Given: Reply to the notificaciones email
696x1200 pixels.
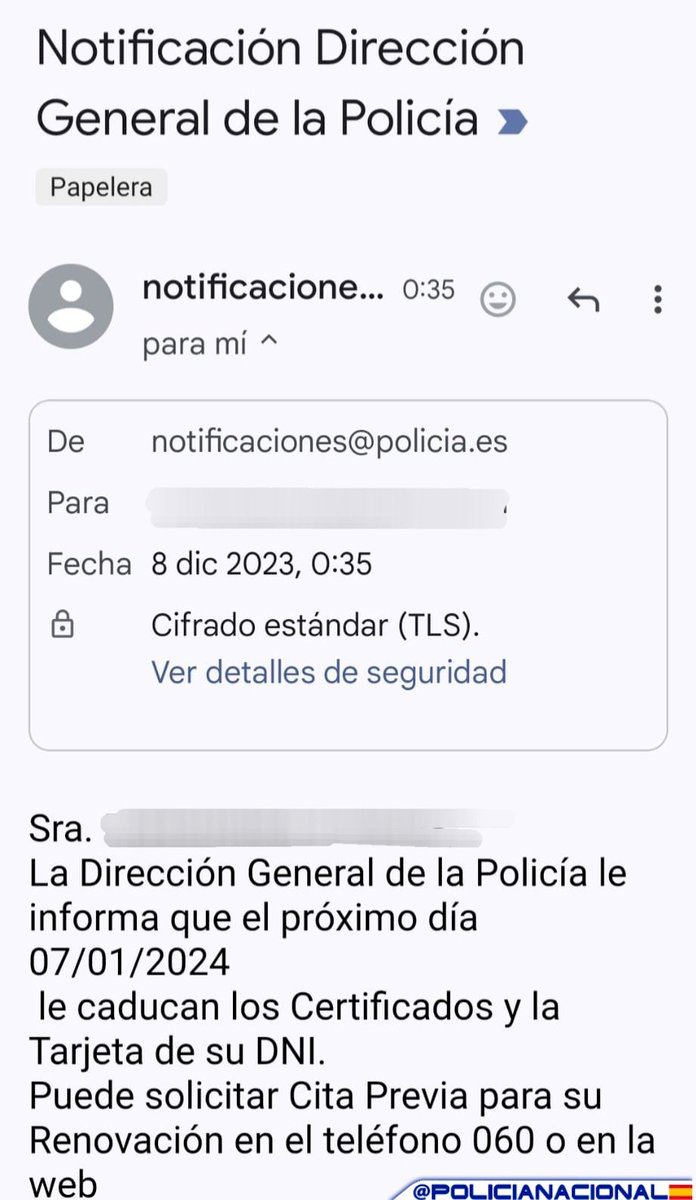Looking at the screenshot, I should pyautogui.click(x=583, y=299).
